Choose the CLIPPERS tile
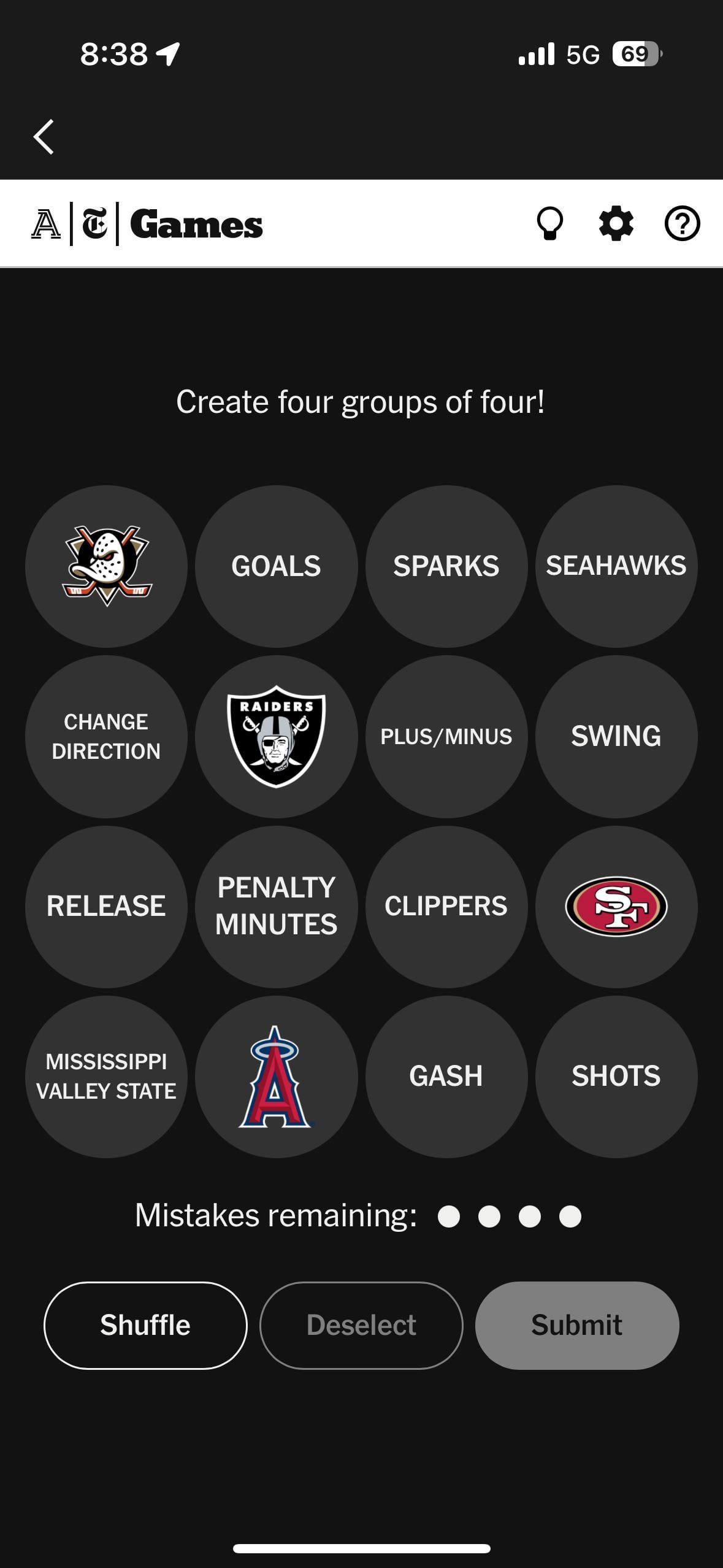Viewport: 723px width, 1568px height. [x=446, y=906]
